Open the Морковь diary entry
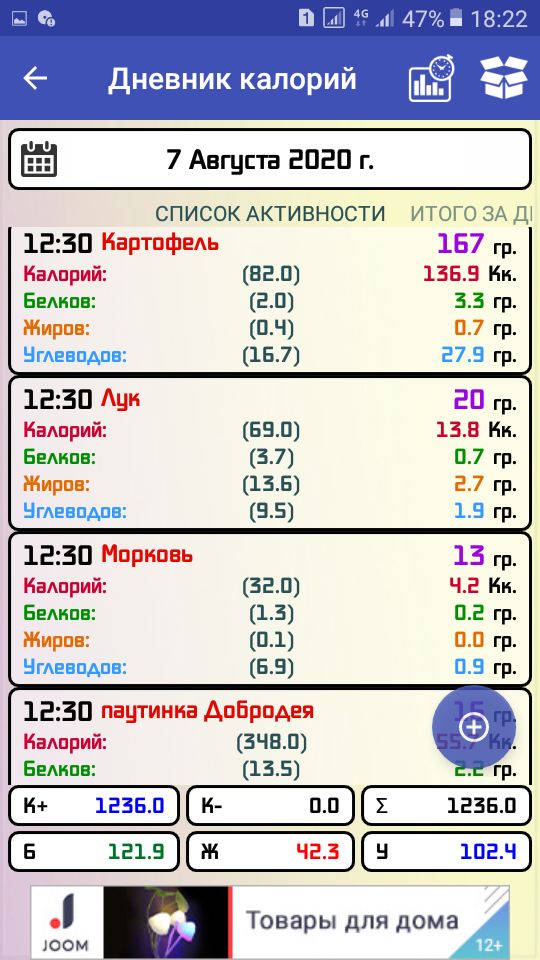 pos(269,609)
